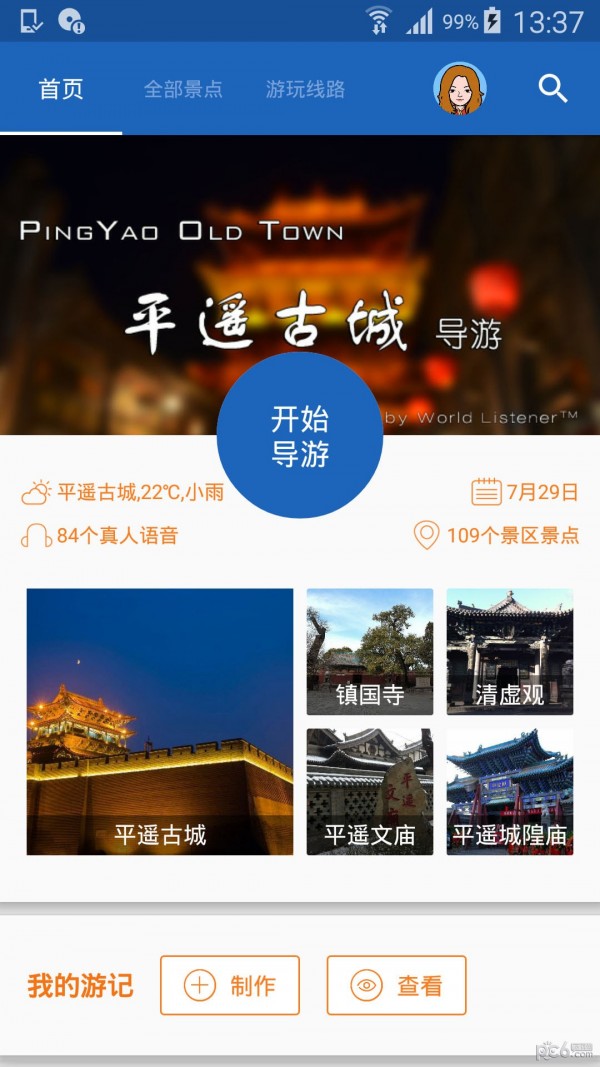600x1067 pixels.
Task: Tap 制作 to create a travel note
Action: [x=230, y=985]
